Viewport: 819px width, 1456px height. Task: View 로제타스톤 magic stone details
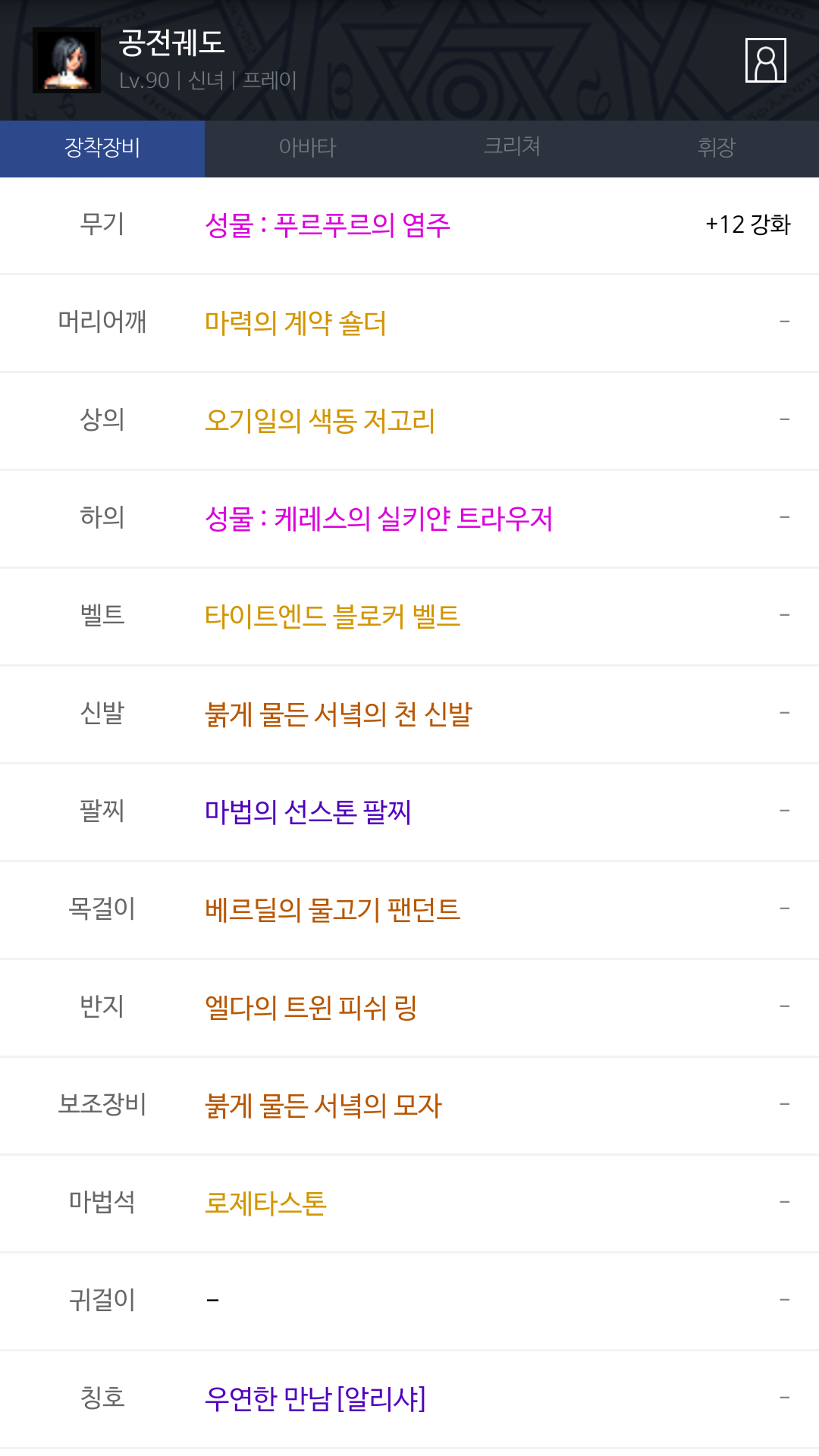[x=265, y=1203]
